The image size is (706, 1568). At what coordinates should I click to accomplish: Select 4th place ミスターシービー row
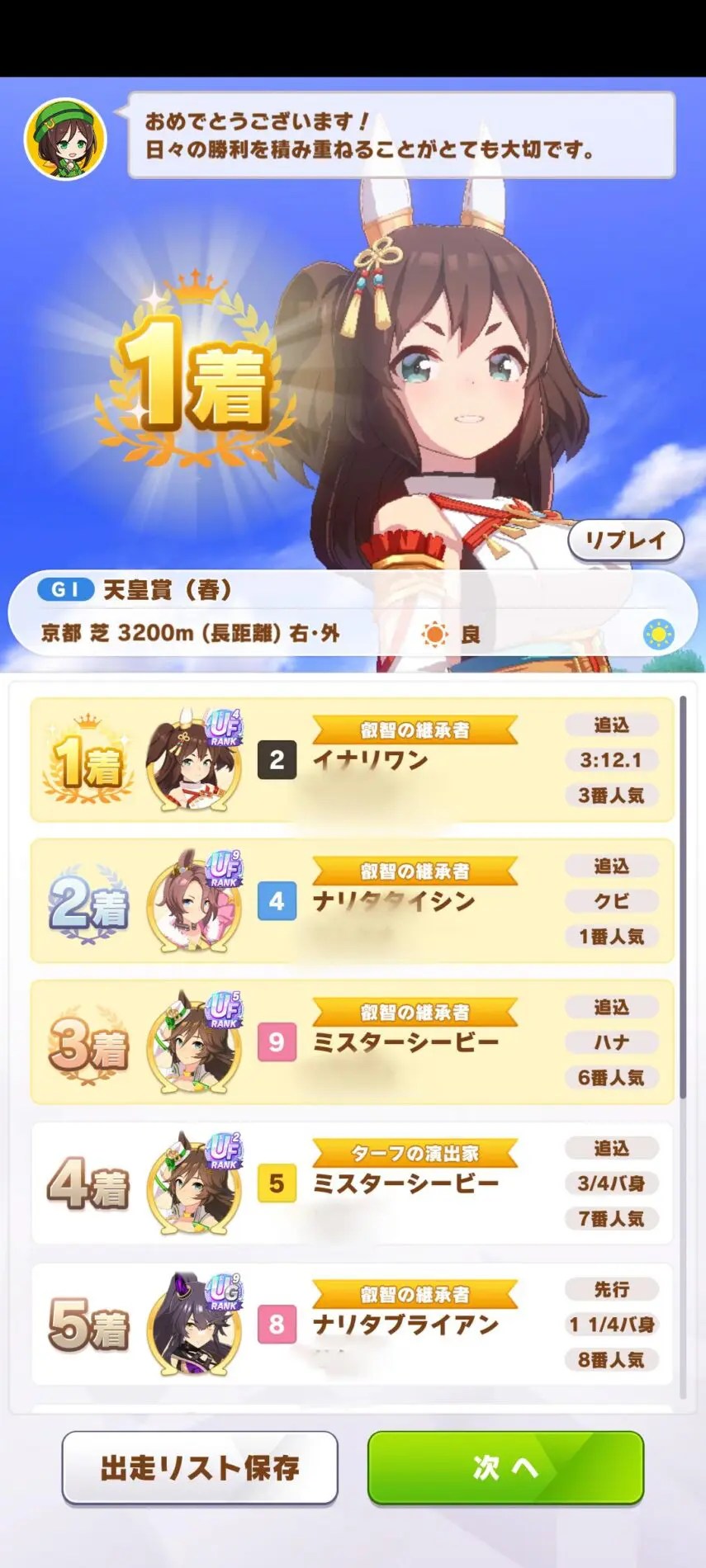click(352, 1183)
